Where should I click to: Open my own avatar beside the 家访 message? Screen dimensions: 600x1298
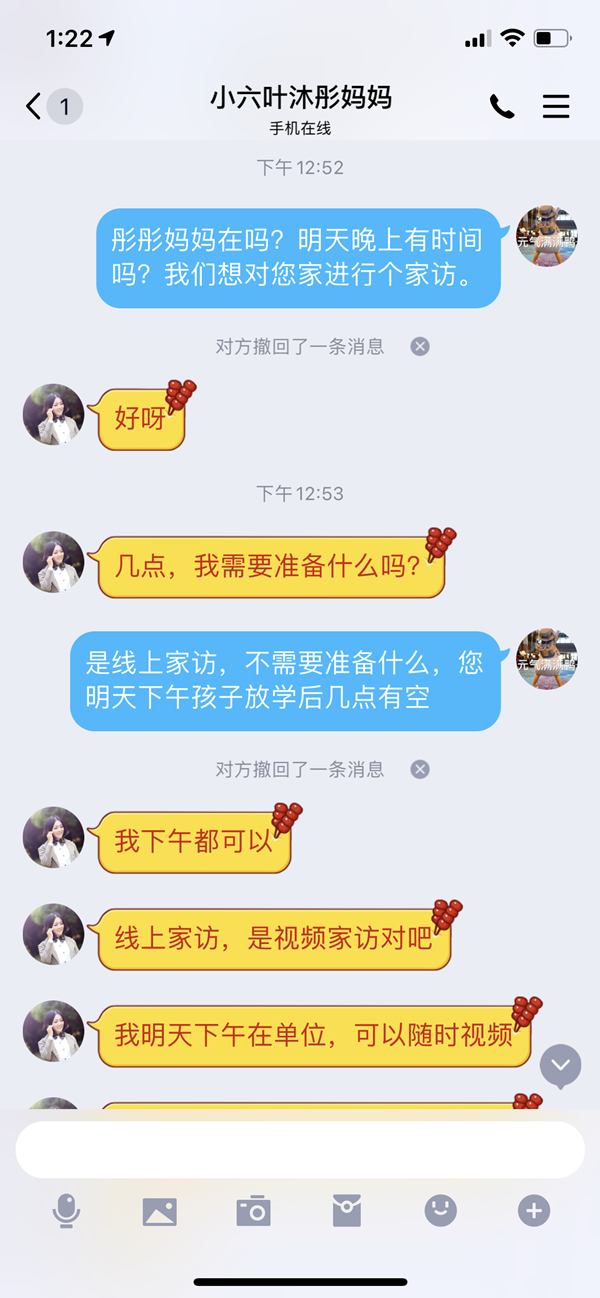pos(547,237)
